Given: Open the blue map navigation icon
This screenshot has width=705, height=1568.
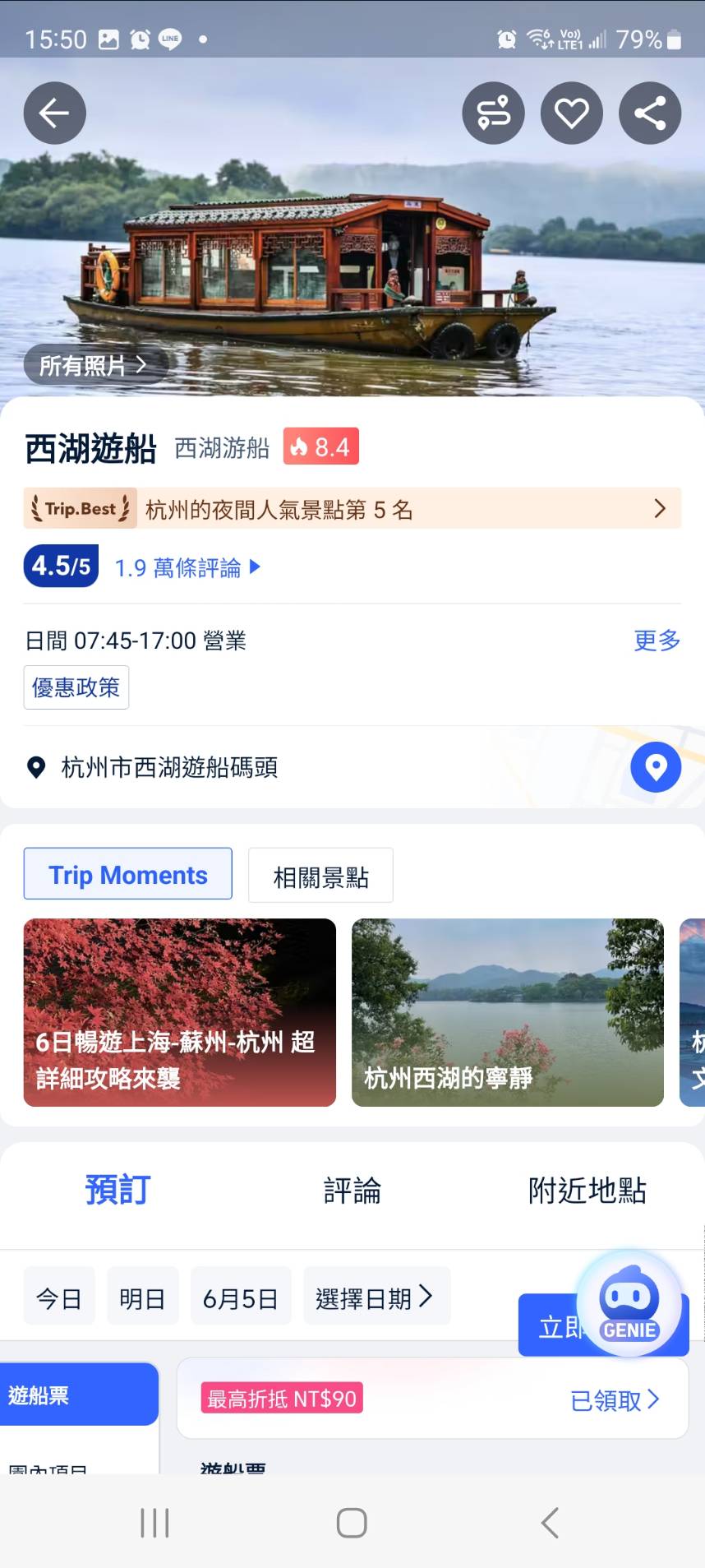Looking at the screenshot, I should point(655,765).
